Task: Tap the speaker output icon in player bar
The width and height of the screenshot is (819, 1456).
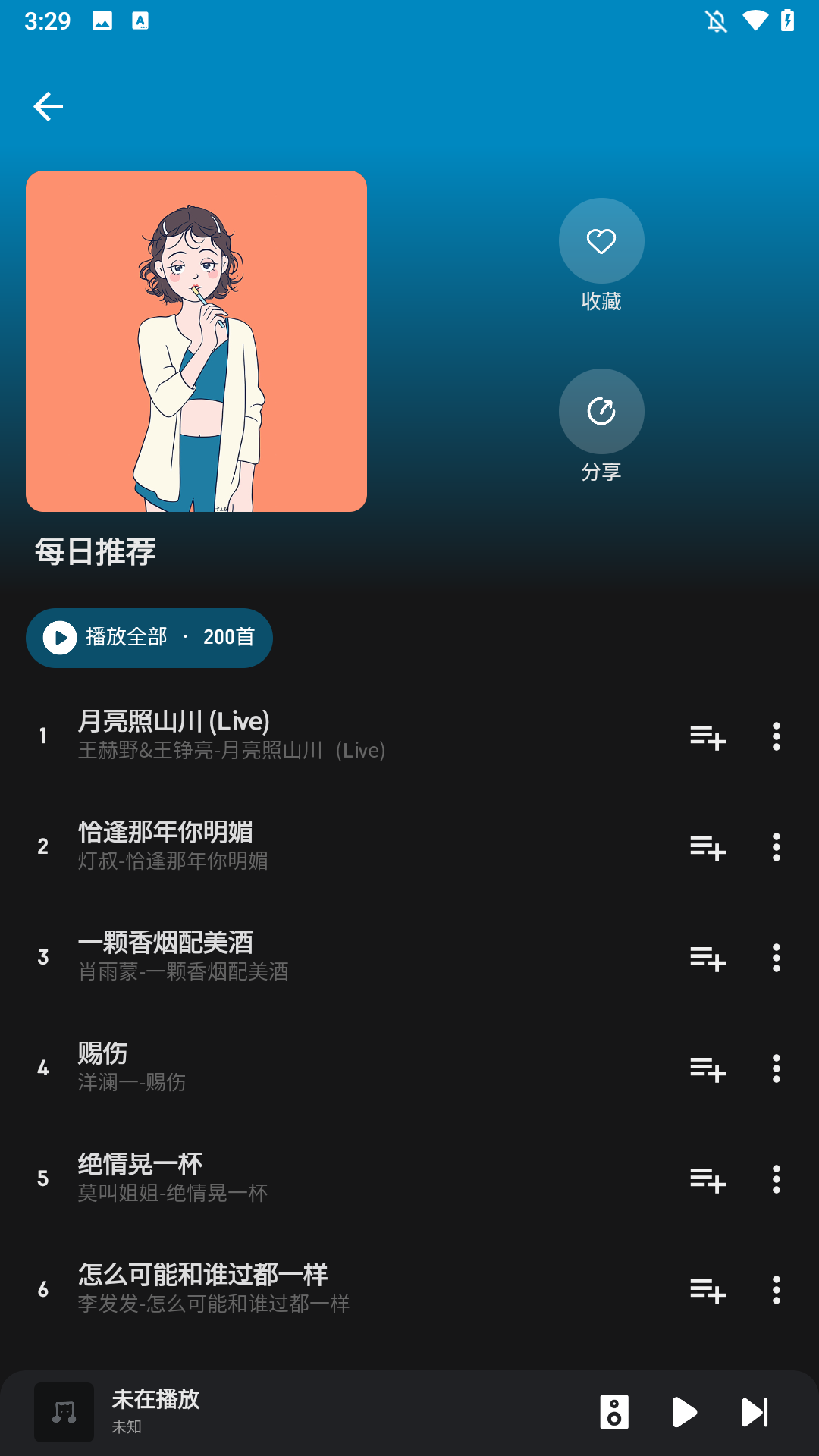Action: (613, 1412)
